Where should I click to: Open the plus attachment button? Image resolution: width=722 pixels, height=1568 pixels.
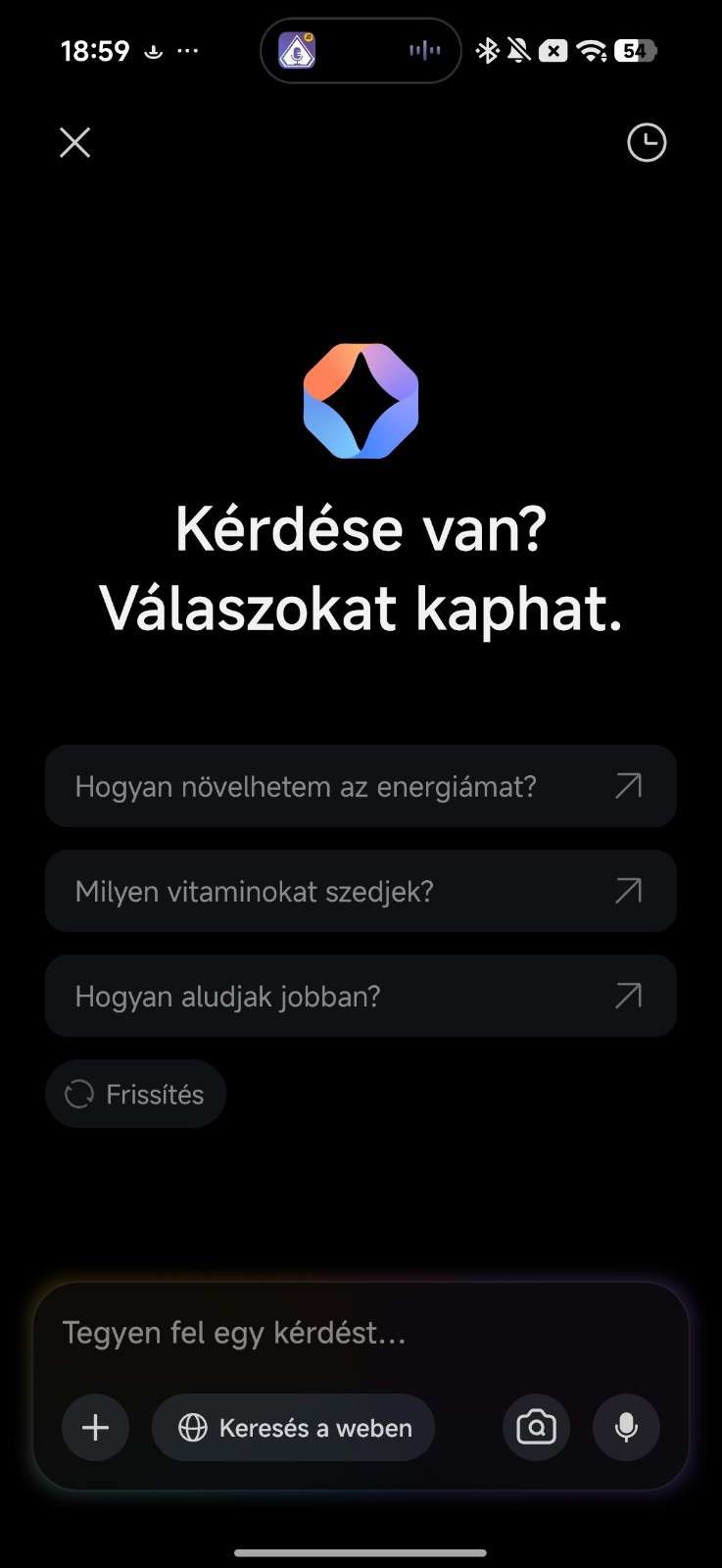pos(95,1428)
